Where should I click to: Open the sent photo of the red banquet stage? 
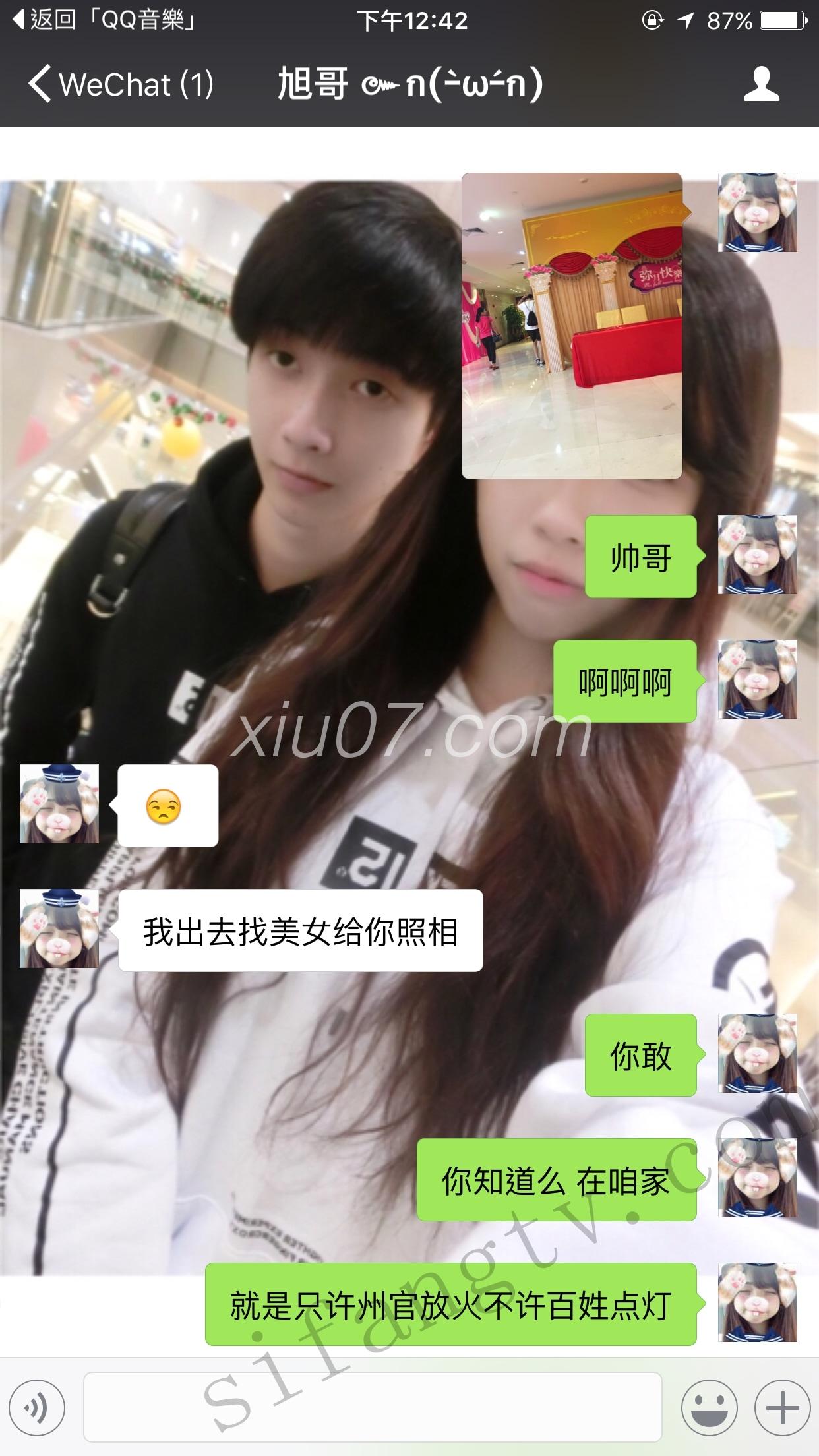coord(571,326)
